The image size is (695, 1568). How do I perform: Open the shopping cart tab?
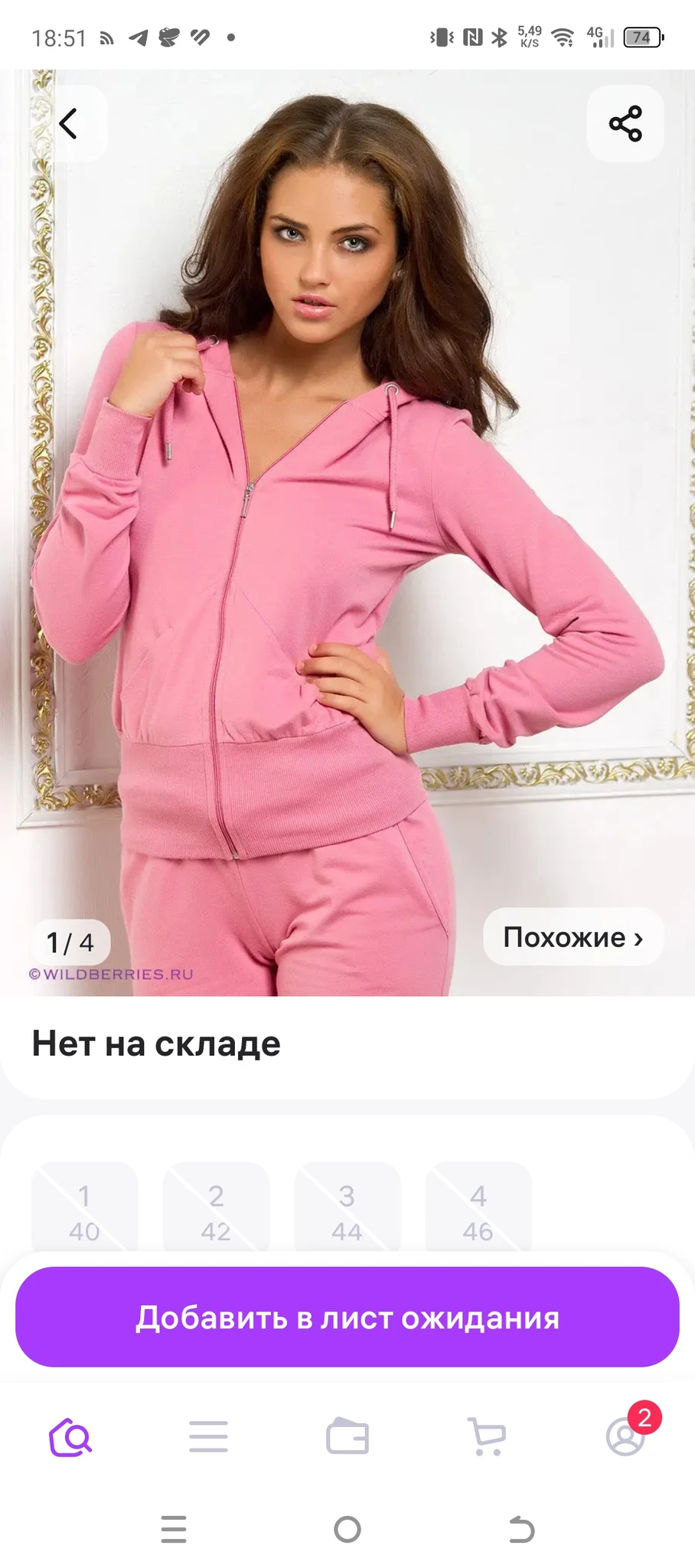click(487, 1437)
